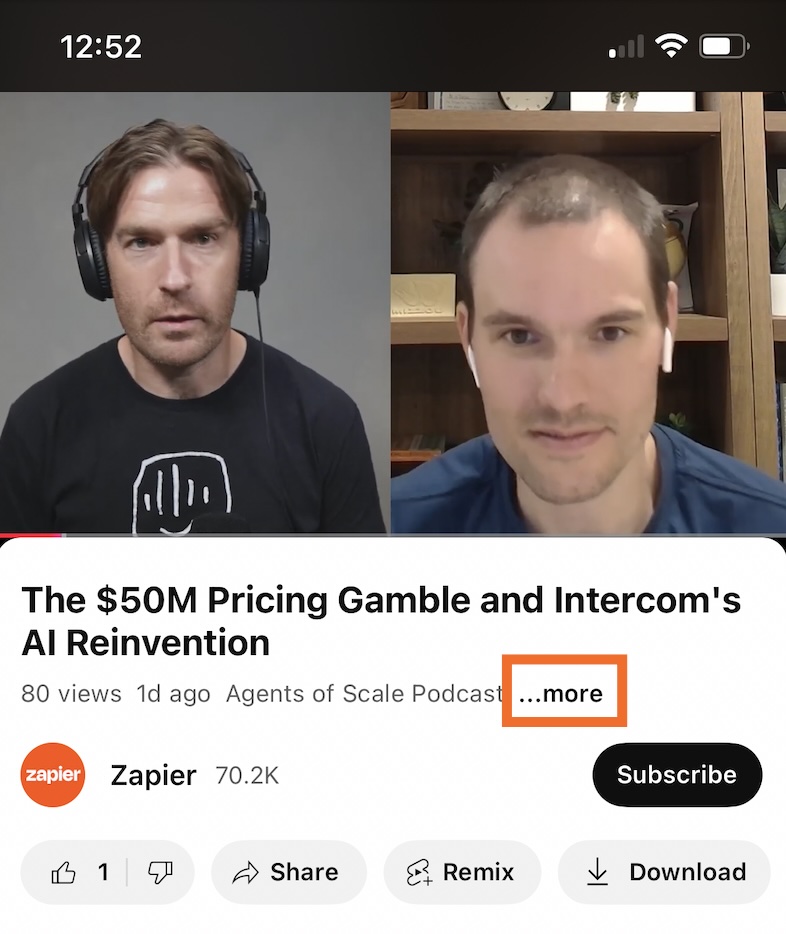Remix this video

(x=461, y=873)
